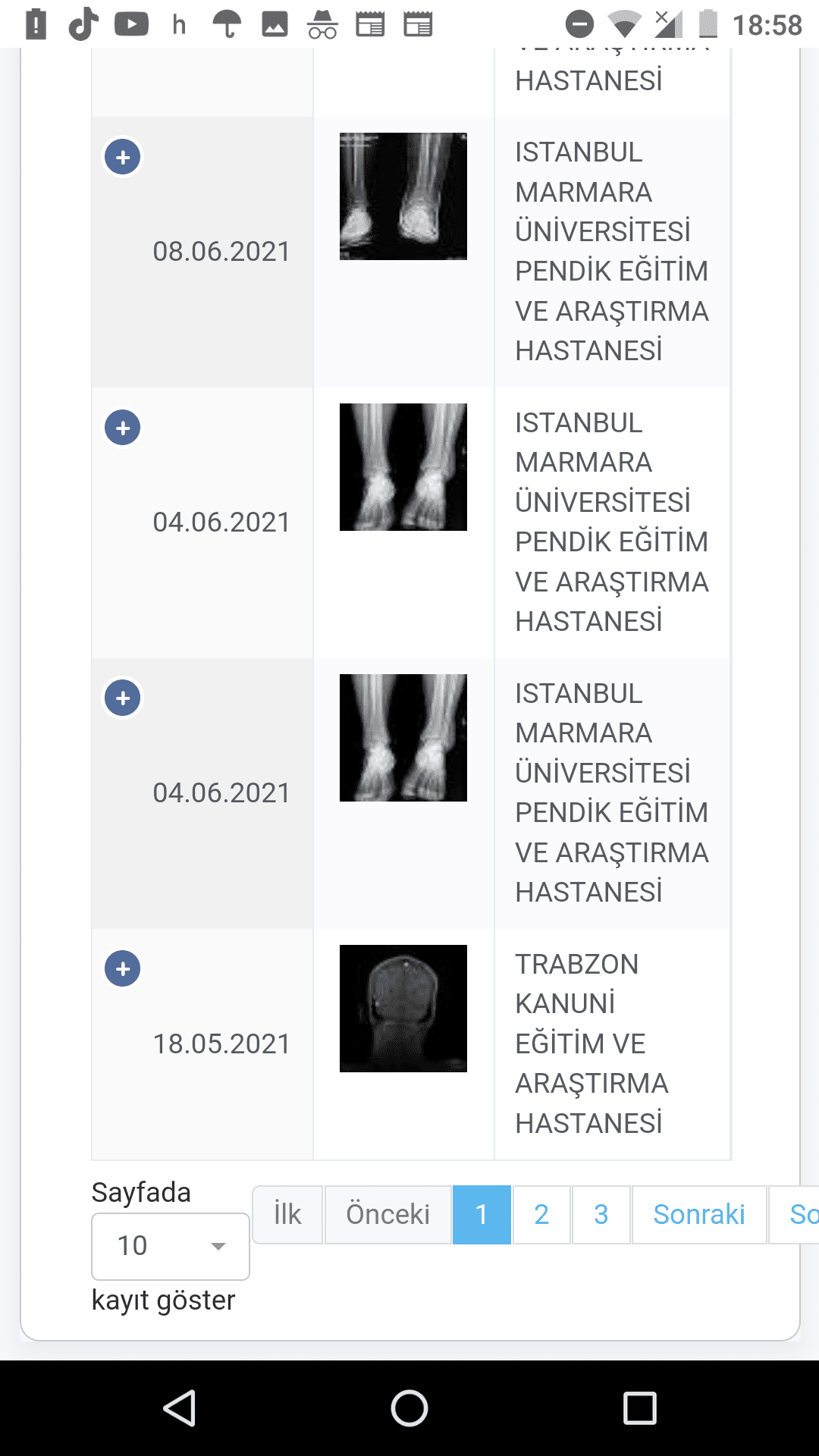The height and width of the screenshot is (1456, 819).
Task: Go to page 2 of results
Action: (541, 1215)
